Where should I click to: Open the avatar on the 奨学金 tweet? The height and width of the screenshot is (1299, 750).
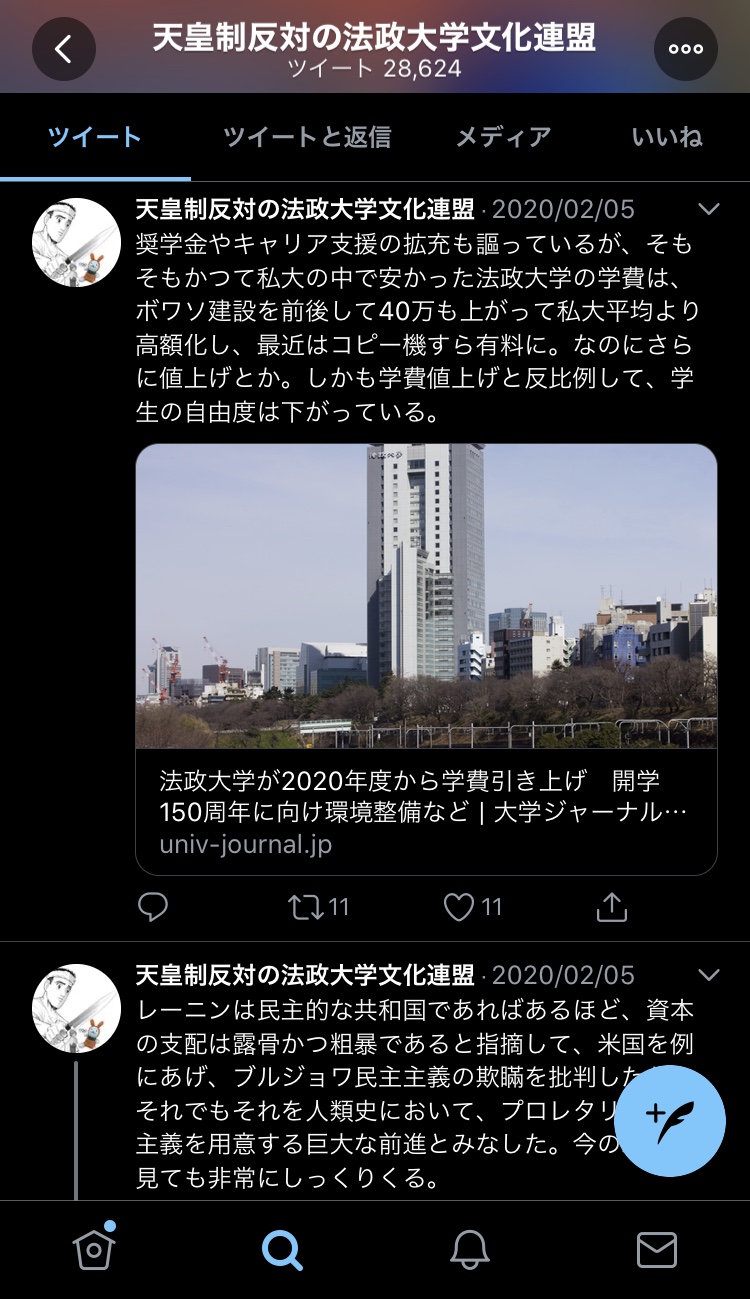coord(77,242)
